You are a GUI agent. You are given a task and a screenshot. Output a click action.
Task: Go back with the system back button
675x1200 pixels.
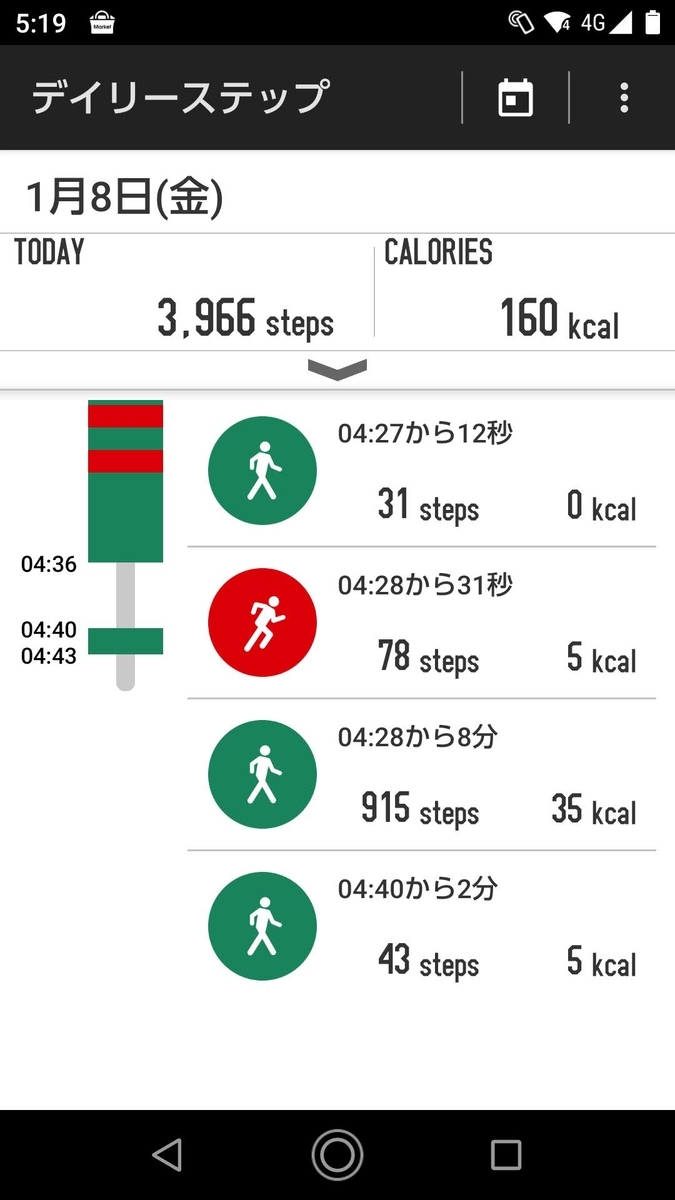(x=168, y=1155)
